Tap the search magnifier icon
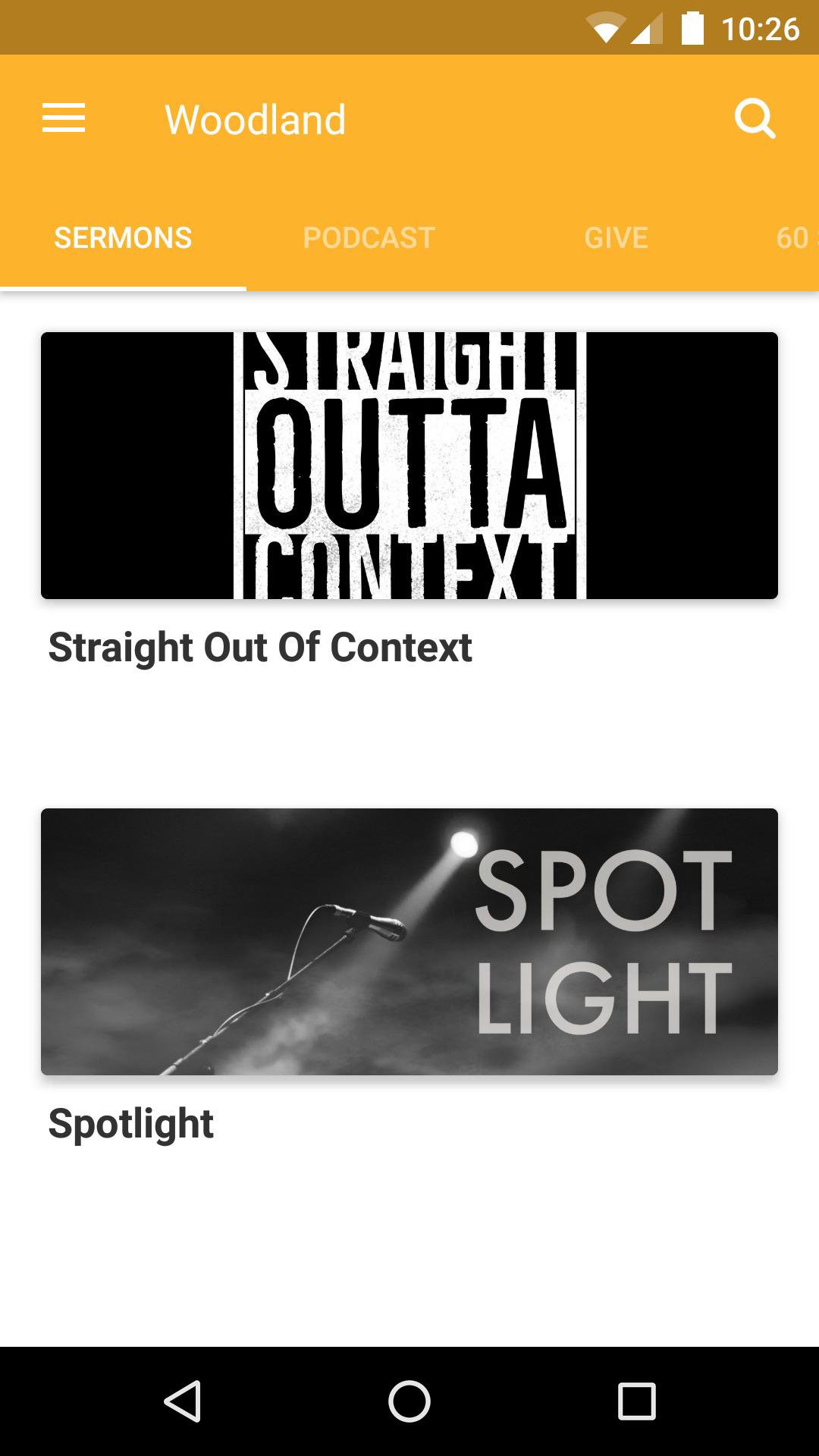Screen dimensions: 819x1456 [x=755, y=119]
